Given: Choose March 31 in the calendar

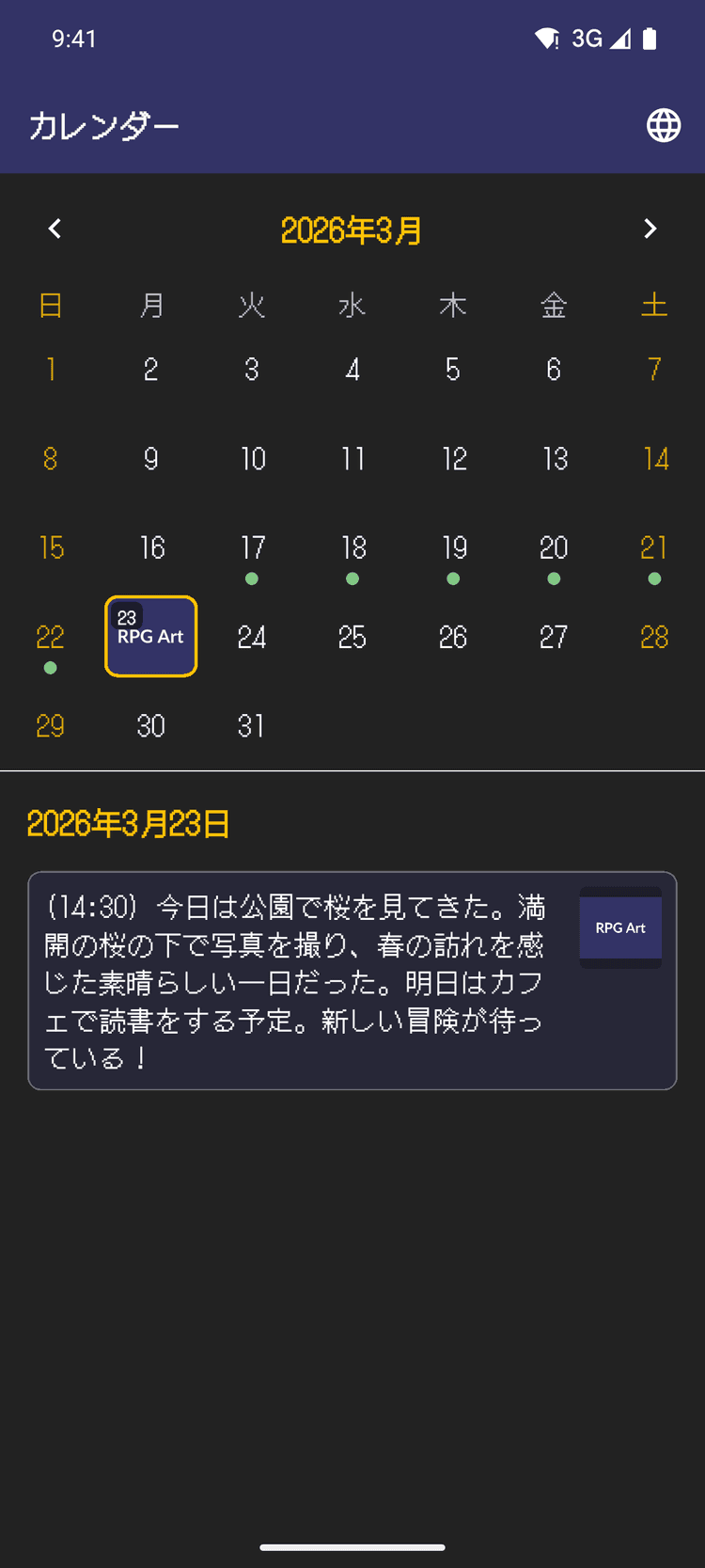Looking at the screenshot, I should (x=251, y=726).
